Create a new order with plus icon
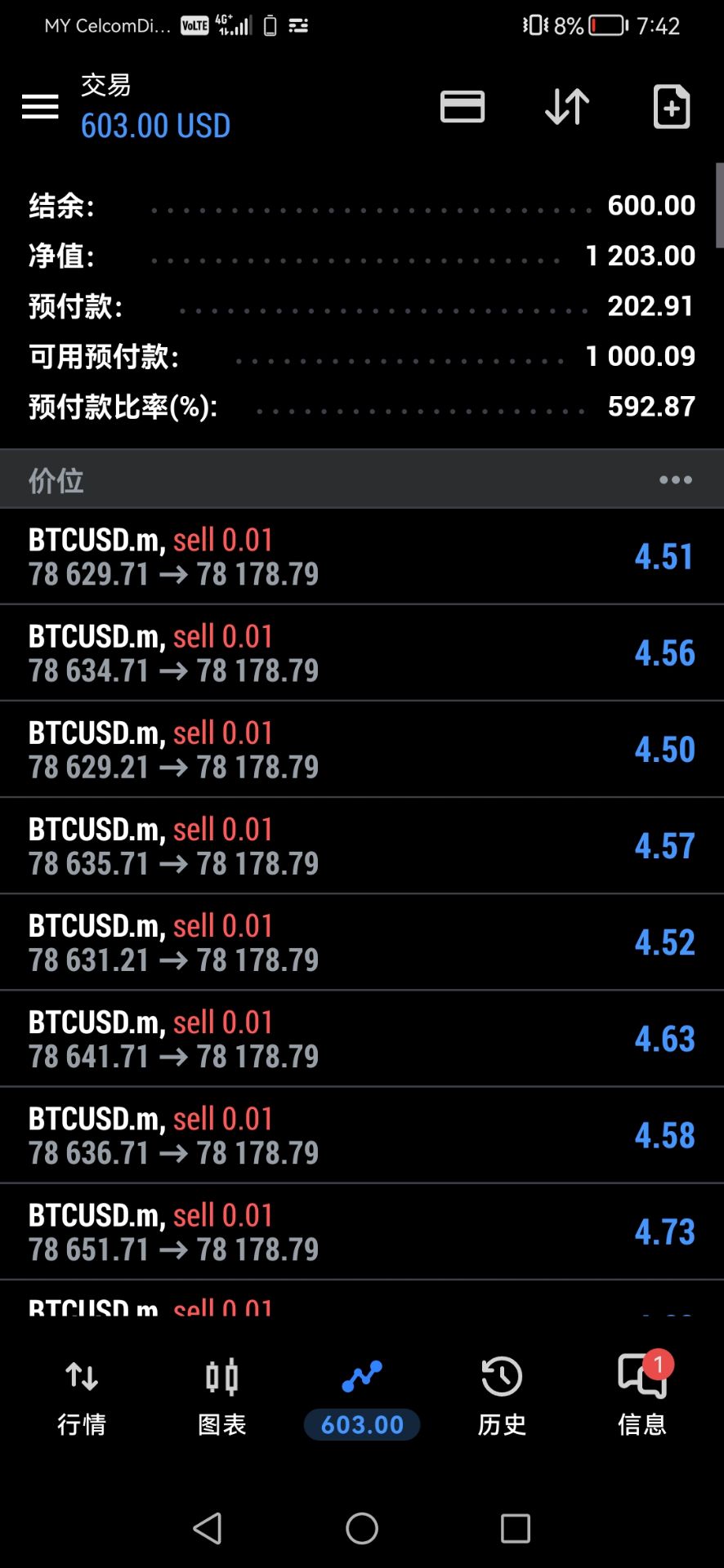Screen dimensions: 724x1568 pos(672,106)
